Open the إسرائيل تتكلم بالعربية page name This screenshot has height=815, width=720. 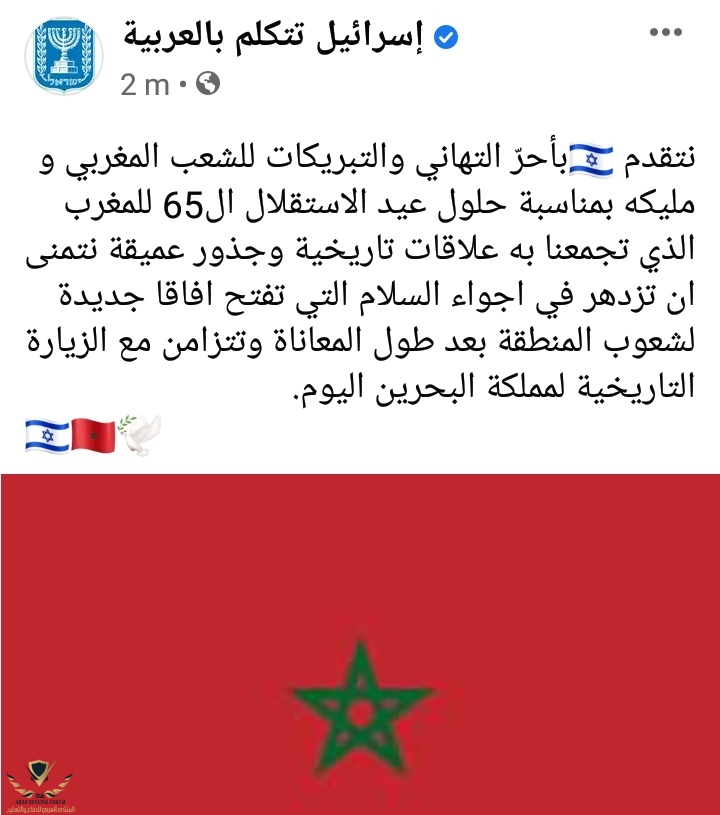click(x=273, y=37)
